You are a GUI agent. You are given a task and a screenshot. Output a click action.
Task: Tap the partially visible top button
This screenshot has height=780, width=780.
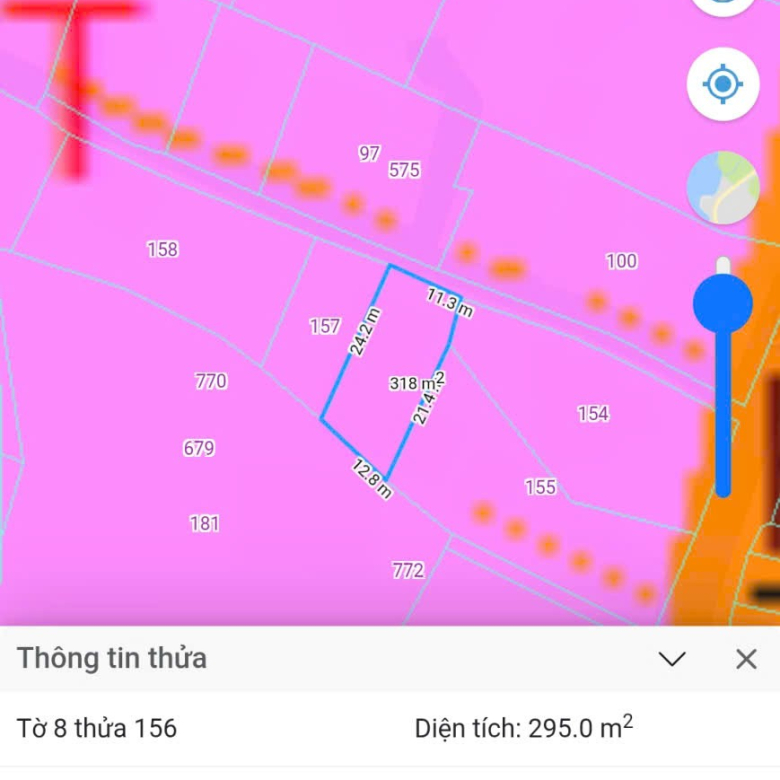click(722, 6)
